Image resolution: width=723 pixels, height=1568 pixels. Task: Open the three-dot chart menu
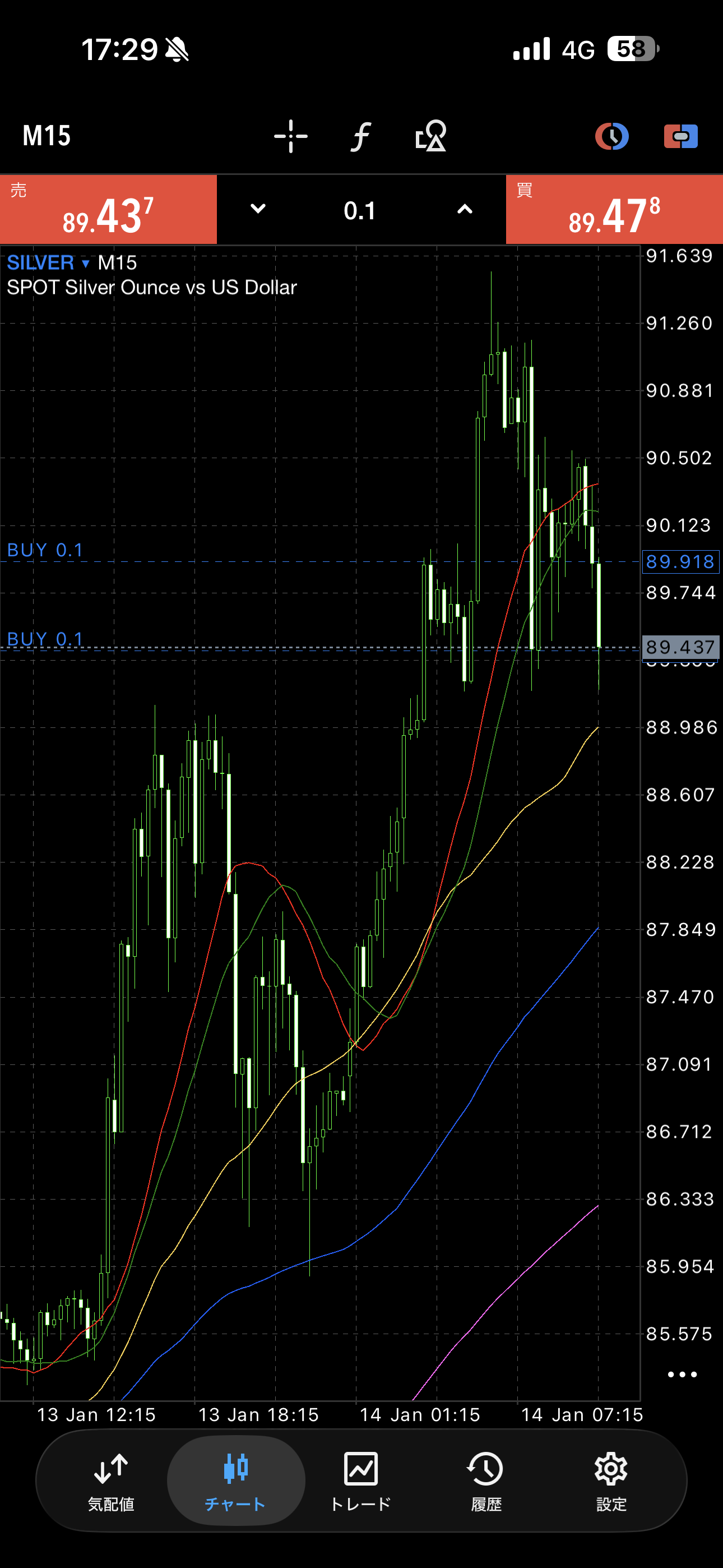click(x=682, y=1375)
